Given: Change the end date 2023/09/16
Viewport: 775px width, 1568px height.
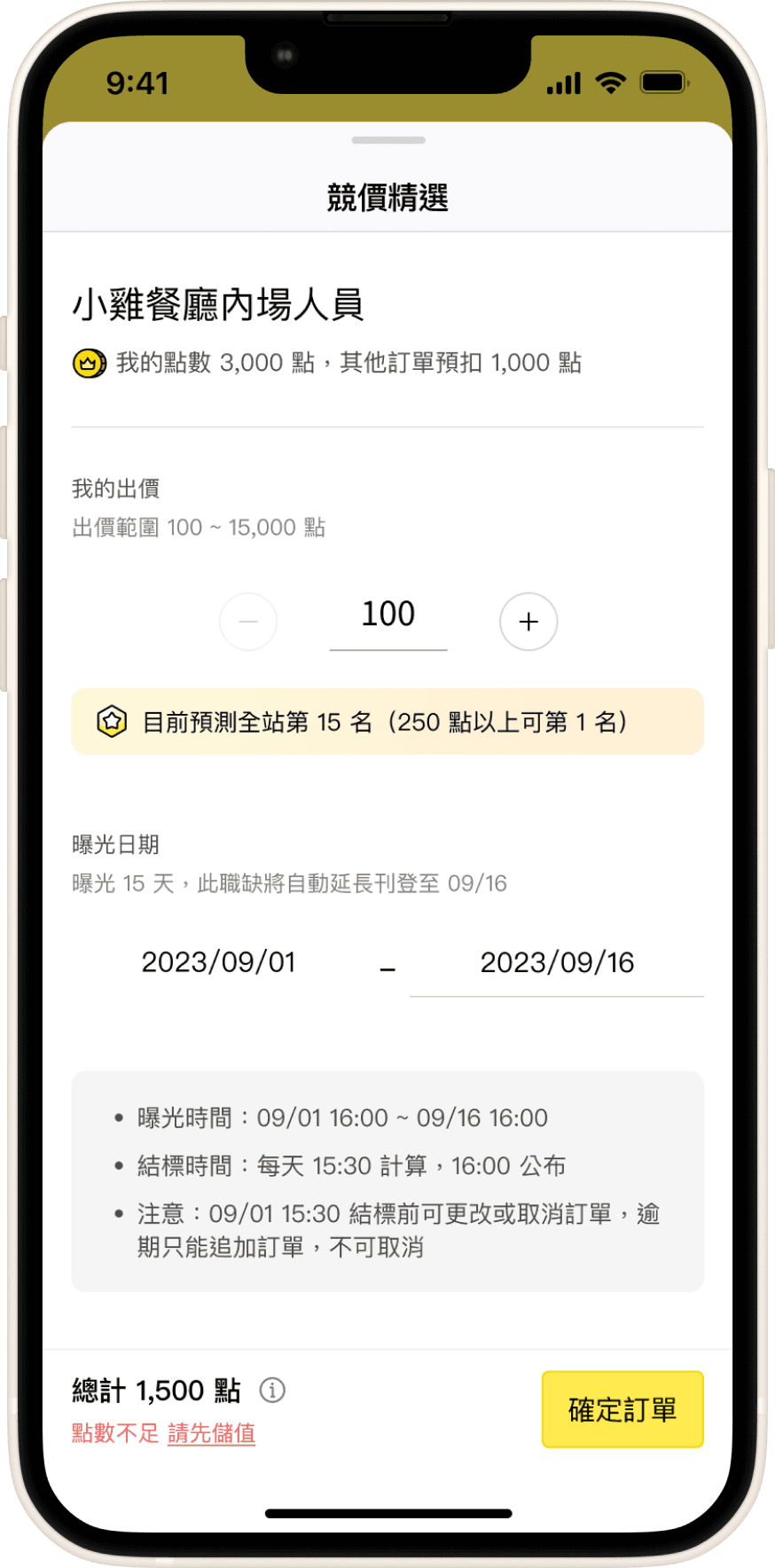Looking at the screenshot, I should pyautogui.click(x=557, y=964).
